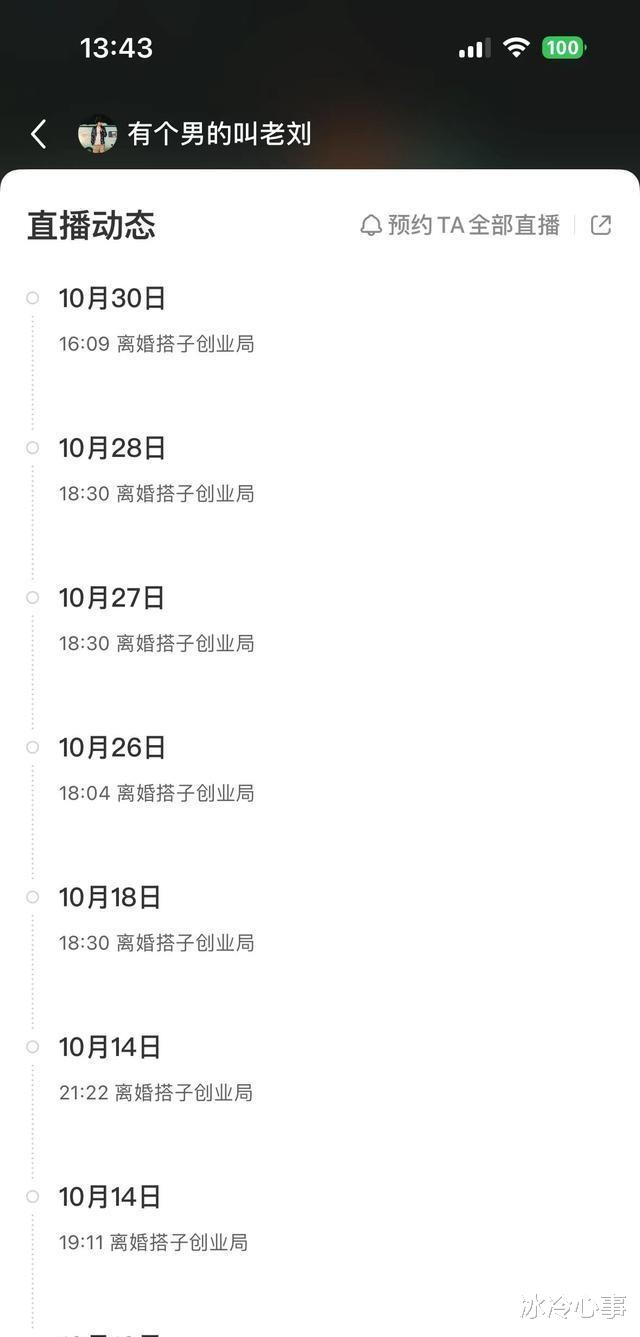Open the share icon beside 预约TA全部直播
The height and width of the screenshot is (1337, 640).
pyautogui.click(x=601, y=225)
